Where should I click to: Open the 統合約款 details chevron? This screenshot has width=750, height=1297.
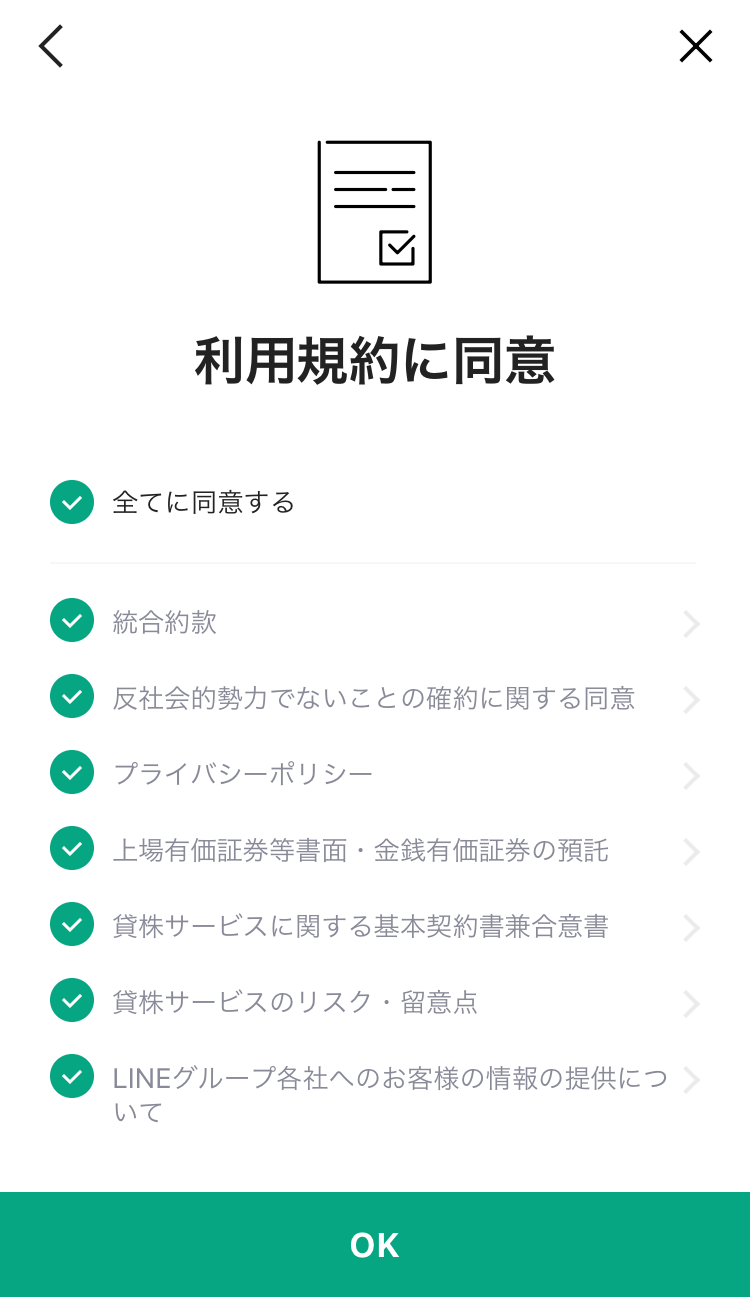(x=690, y=624)
